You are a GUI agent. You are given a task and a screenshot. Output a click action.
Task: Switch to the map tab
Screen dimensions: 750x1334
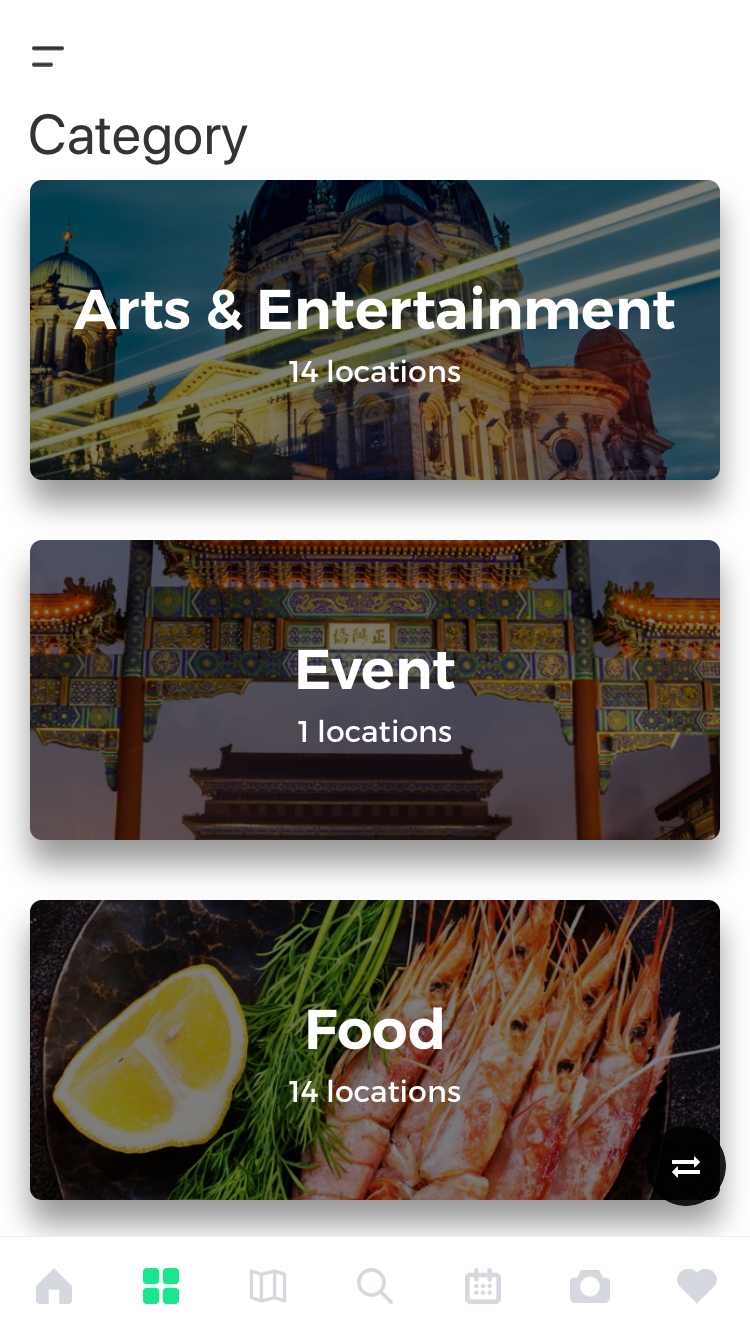click(268, 1286)
